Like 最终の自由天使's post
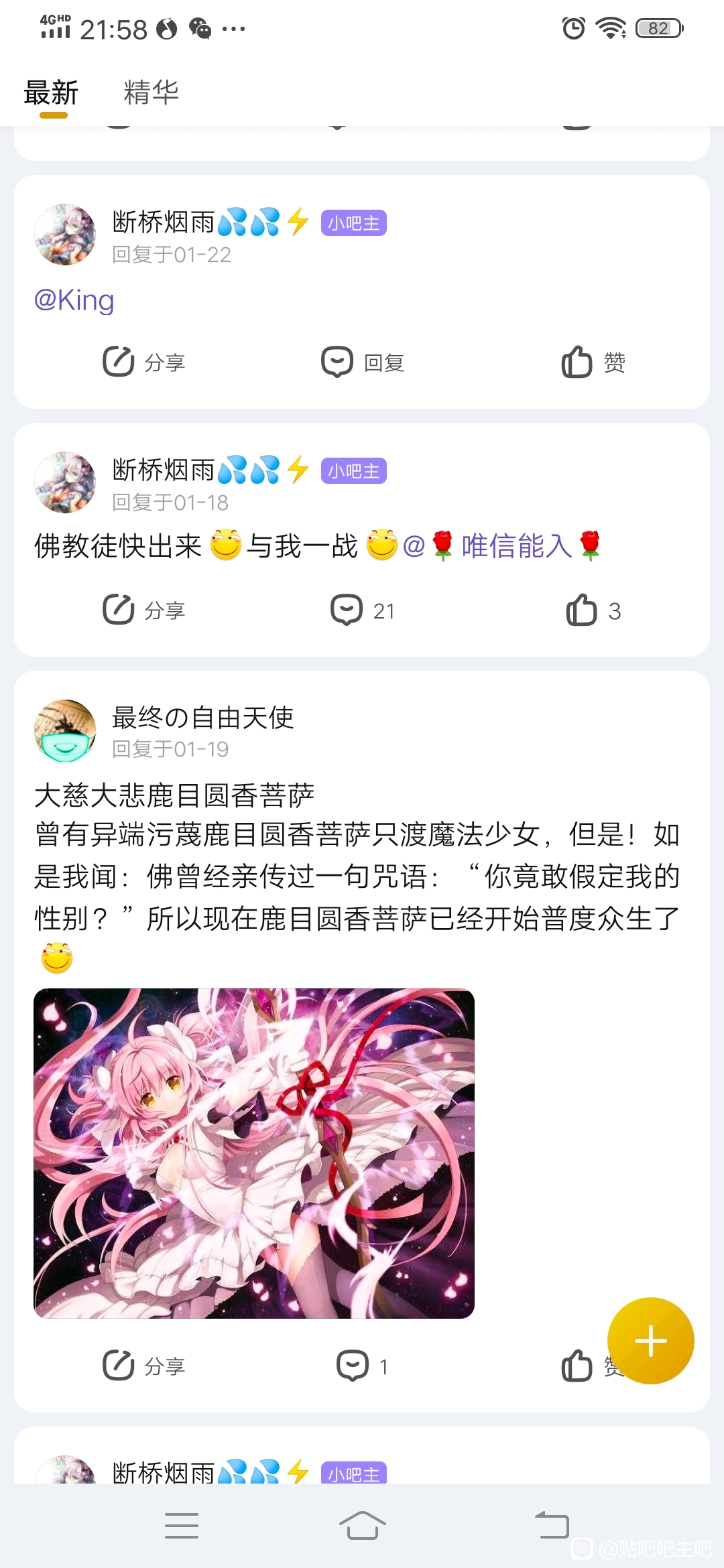 [x=578, y=1366]
